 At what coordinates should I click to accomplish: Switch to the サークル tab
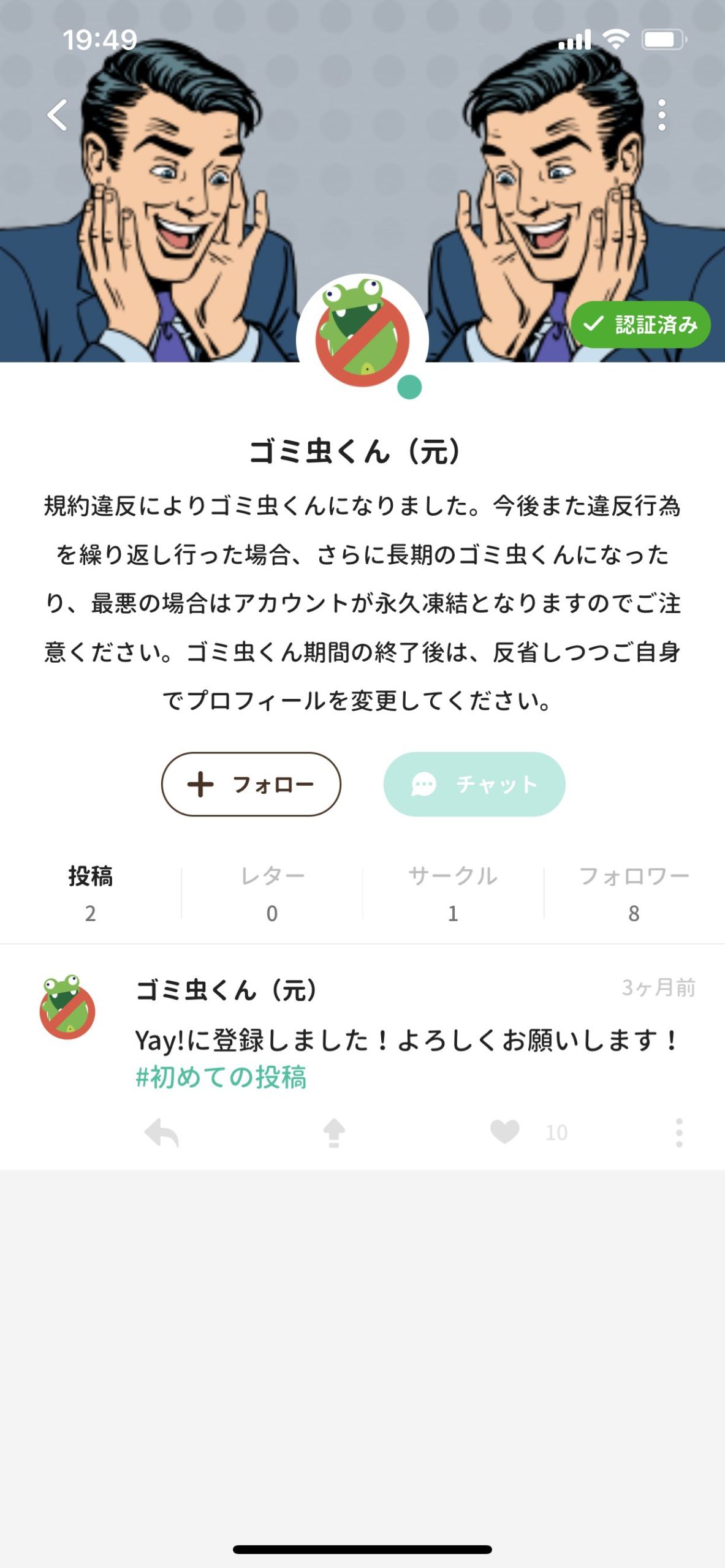452,893
